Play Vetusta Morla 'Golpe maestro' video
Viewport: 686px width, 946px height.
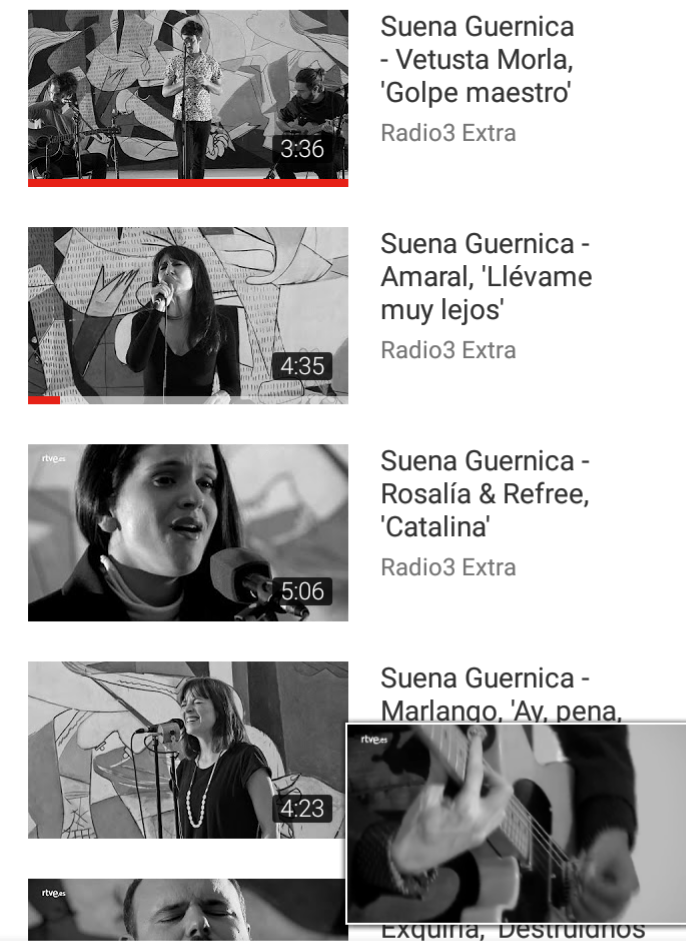[x=188, y=97]
